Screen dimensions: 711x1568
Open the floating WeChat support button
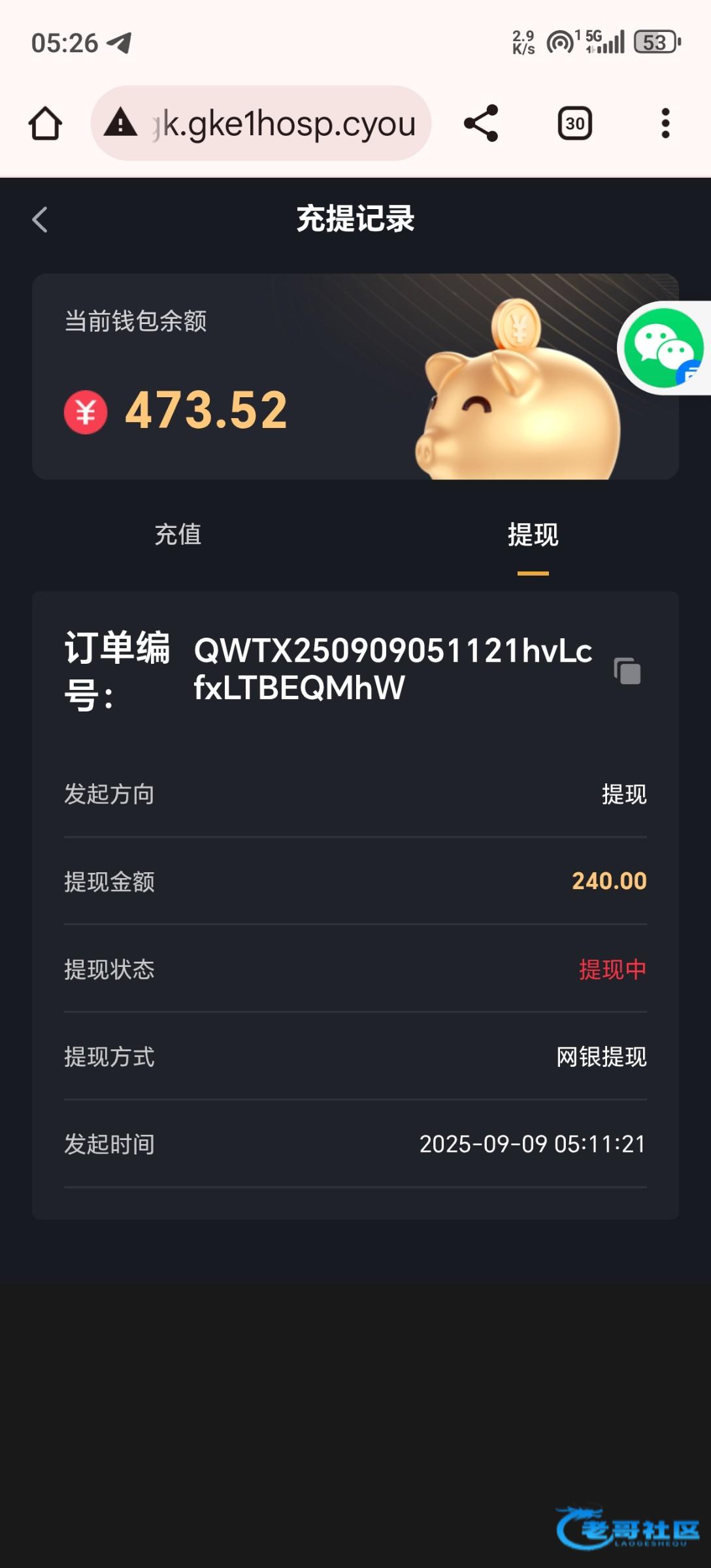click(x=664, y=348)
